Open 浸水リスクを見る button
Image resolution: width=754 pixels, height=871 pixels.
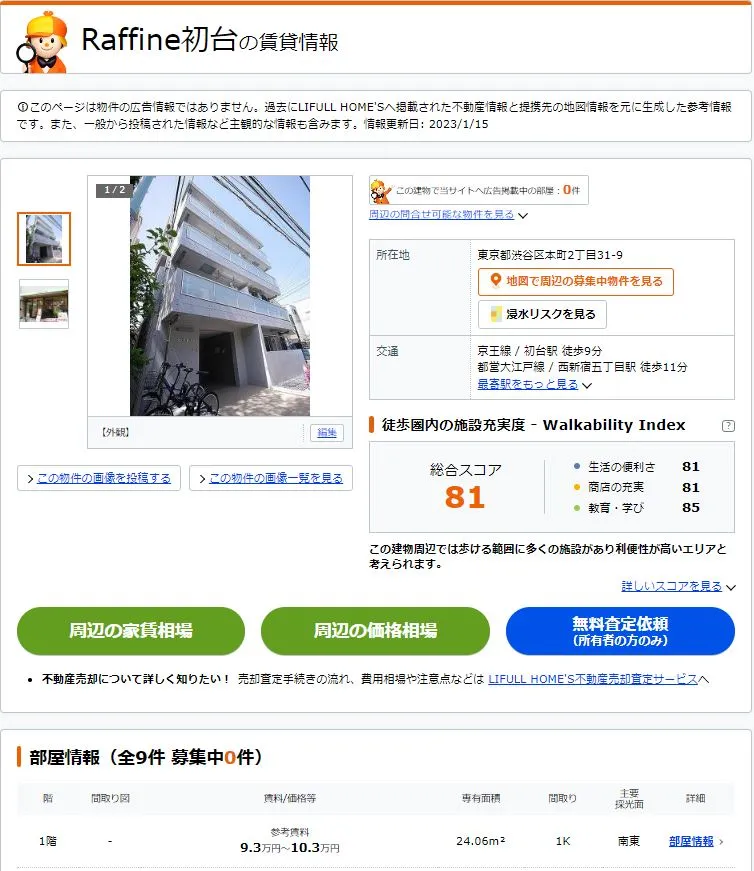pos(542,314)
